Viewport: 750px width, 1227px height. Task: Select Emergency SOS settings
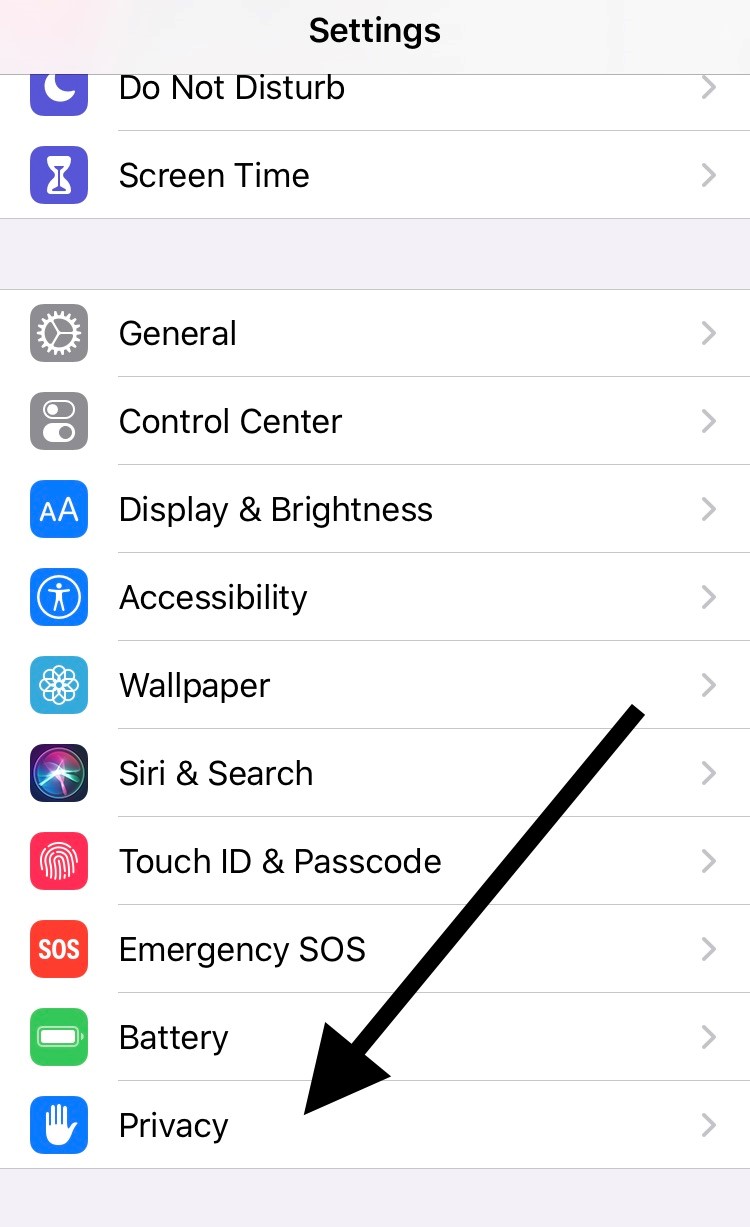tap(242, 949)
